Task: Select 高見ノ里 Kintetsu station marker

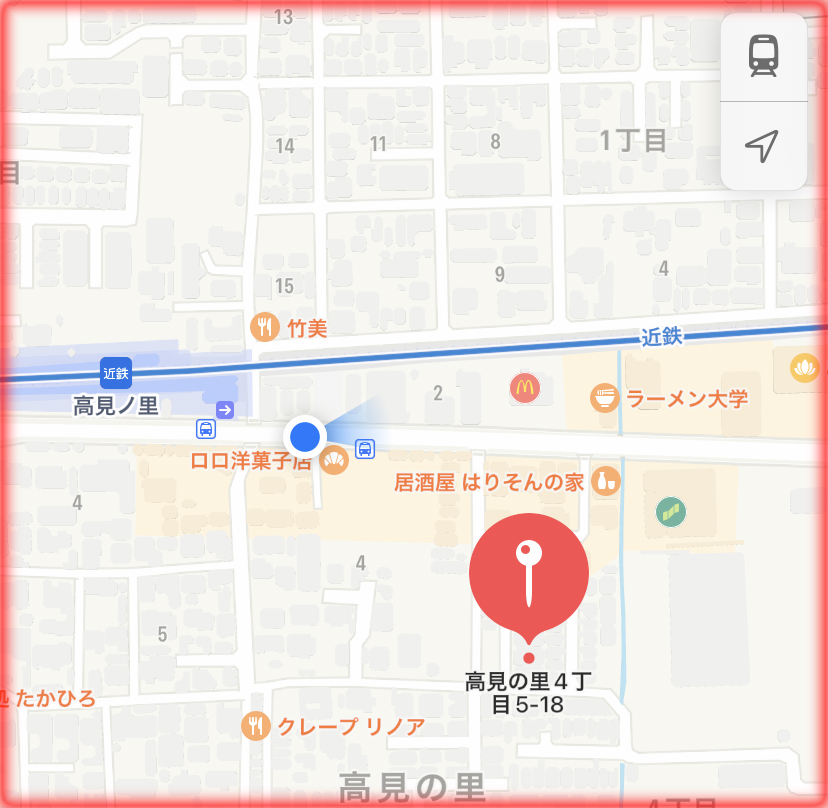Action: 116,374
